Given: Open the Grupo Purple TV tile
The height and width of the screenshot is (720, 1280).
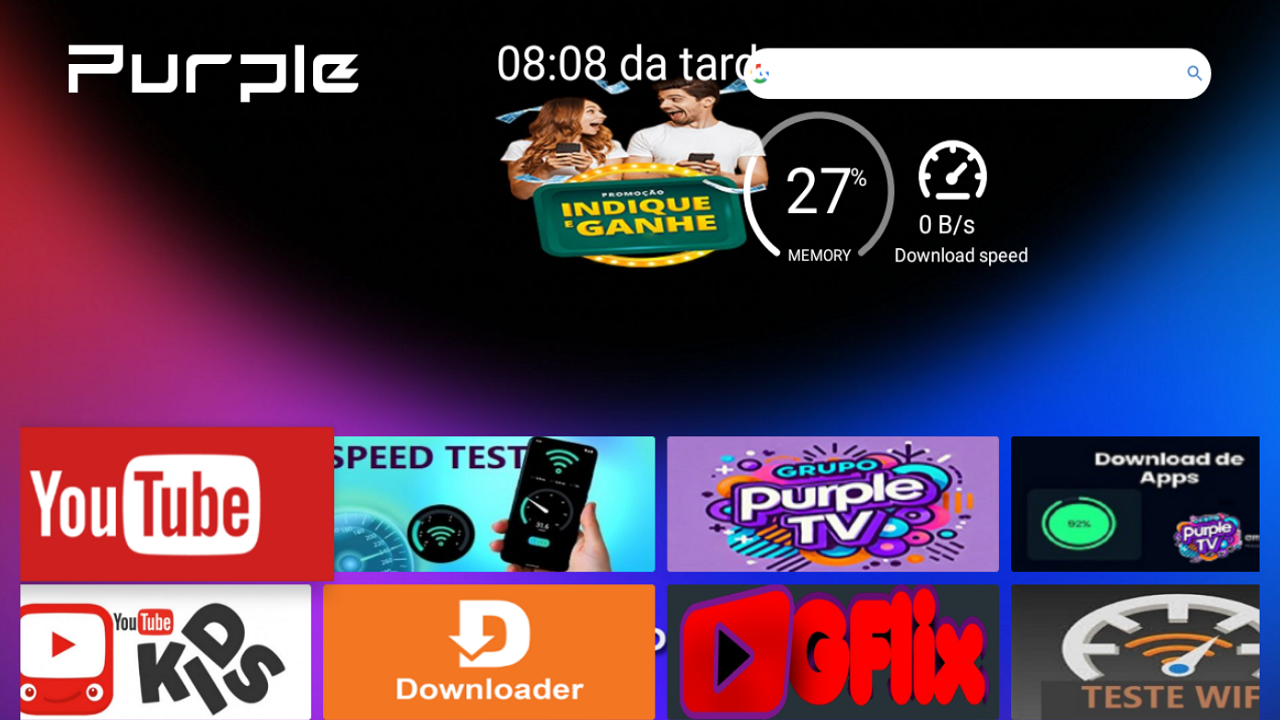Looking at the screenshot, I should click(832, 504).
